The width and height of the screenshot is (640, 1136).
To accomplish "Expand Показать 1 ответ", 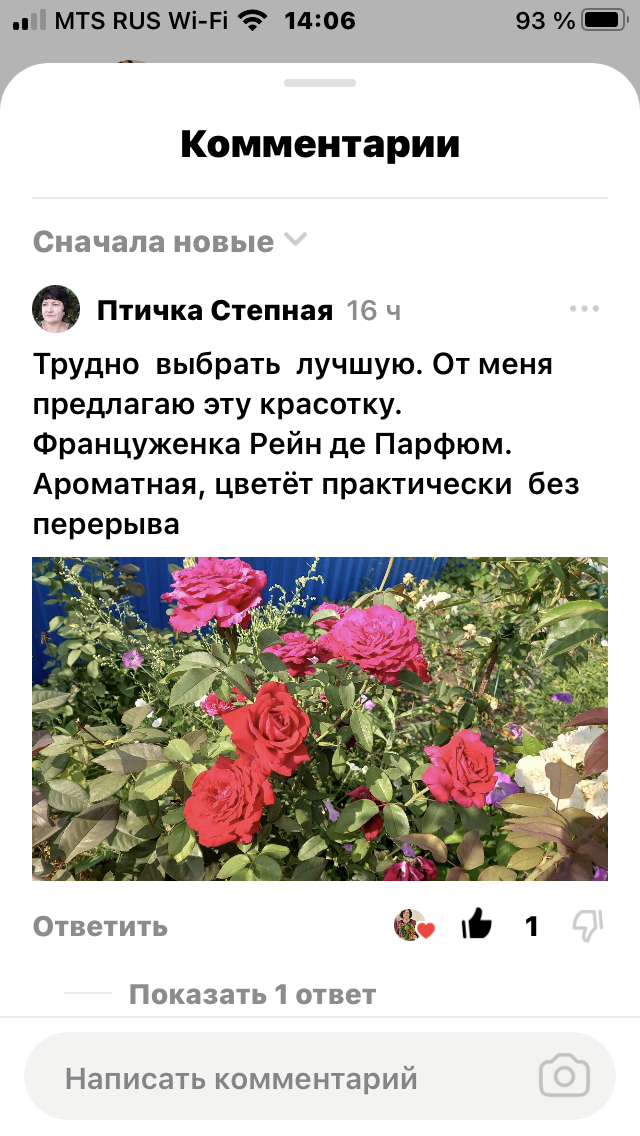I will pos(252,995).
